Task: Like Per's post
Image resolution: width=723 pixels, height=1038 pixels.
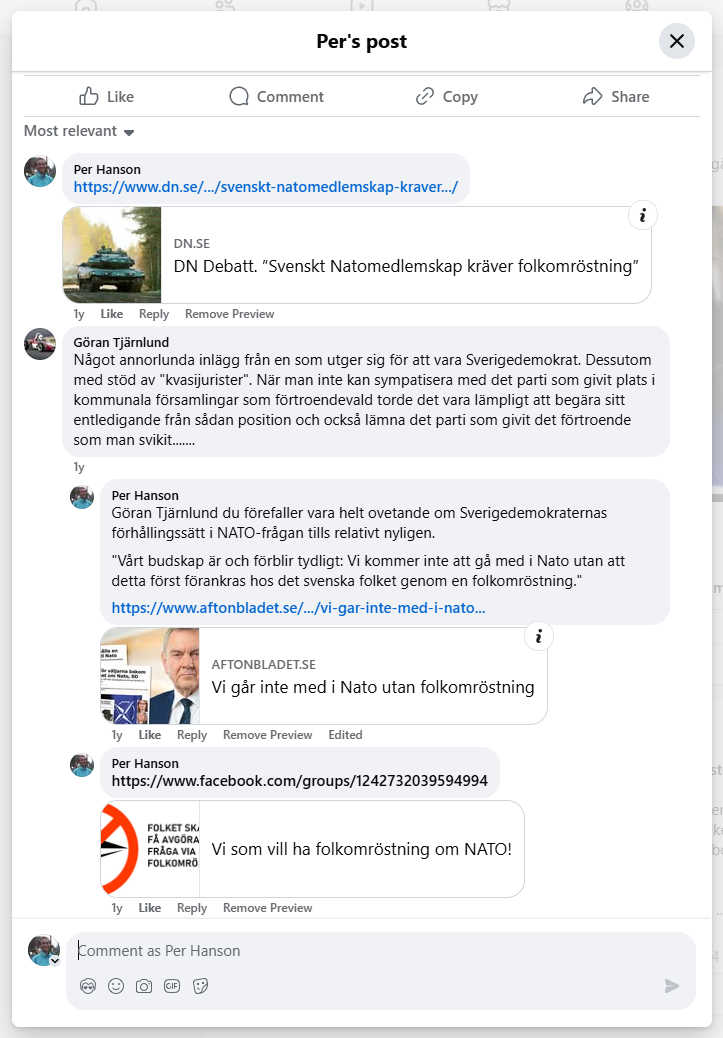Action: click(106, 97)
